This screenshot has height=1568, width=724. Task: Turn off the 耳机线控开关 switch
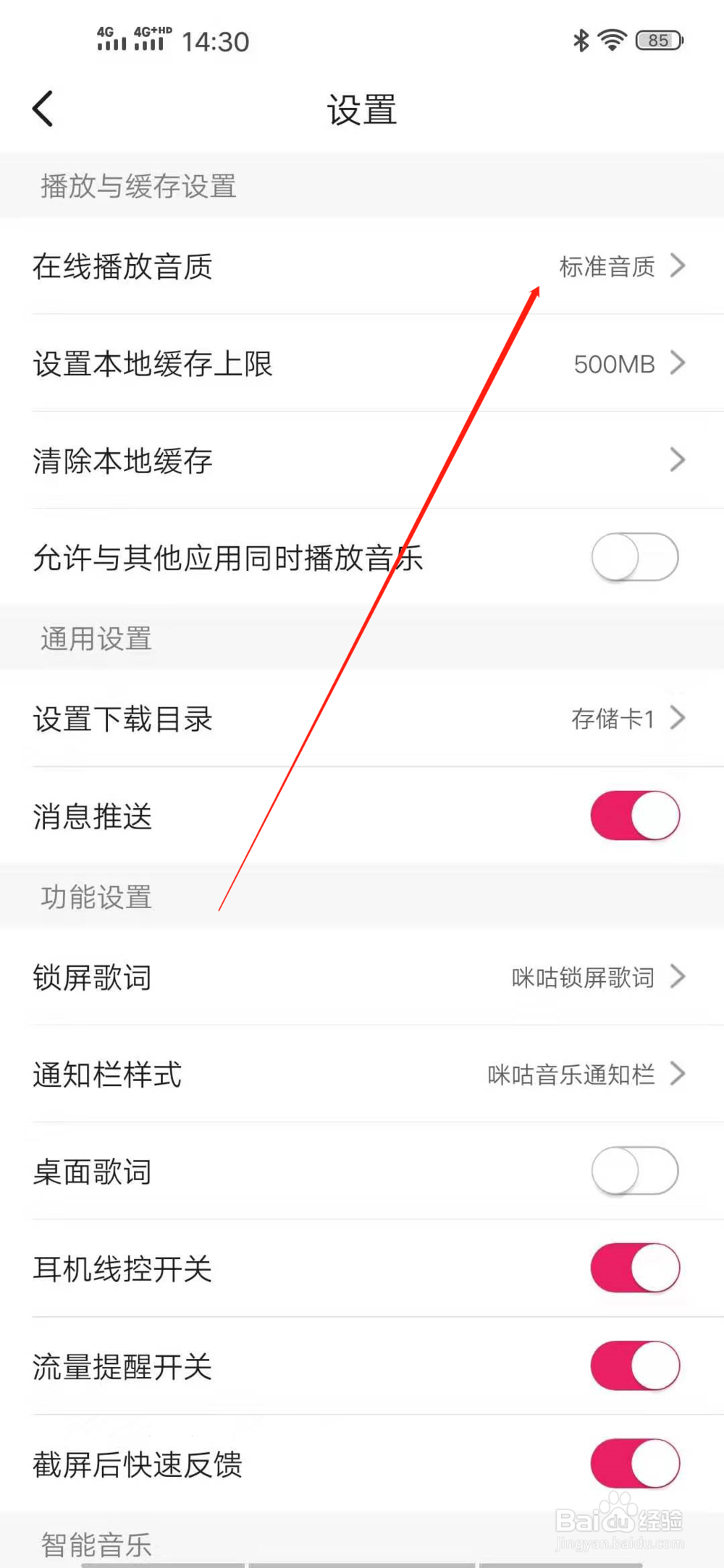point(634,1268)
